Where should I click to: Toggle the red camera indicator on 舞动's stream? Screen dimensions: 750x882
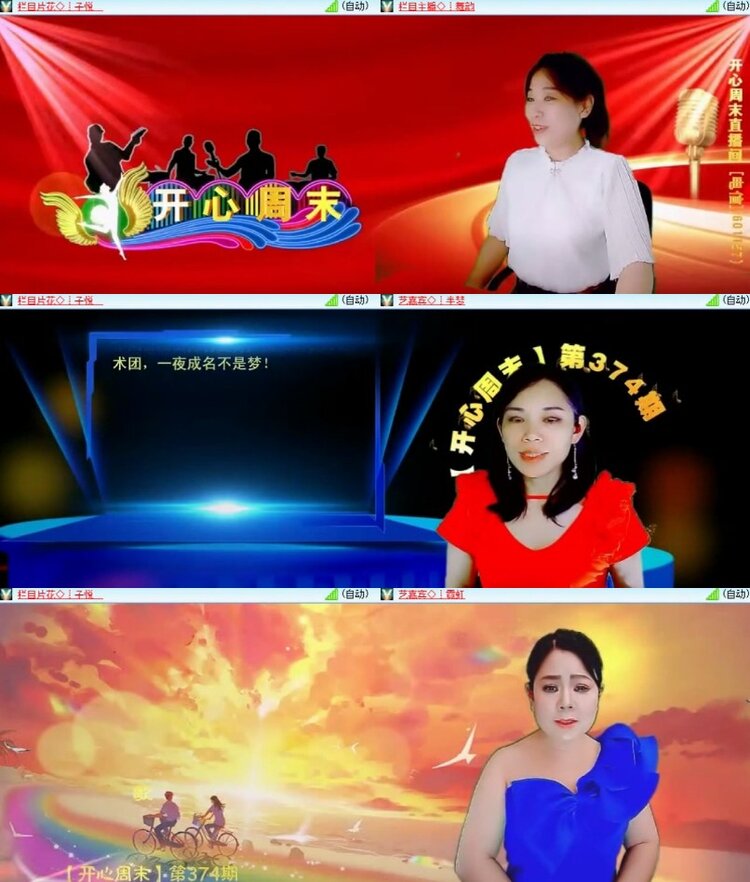(388, 7)
